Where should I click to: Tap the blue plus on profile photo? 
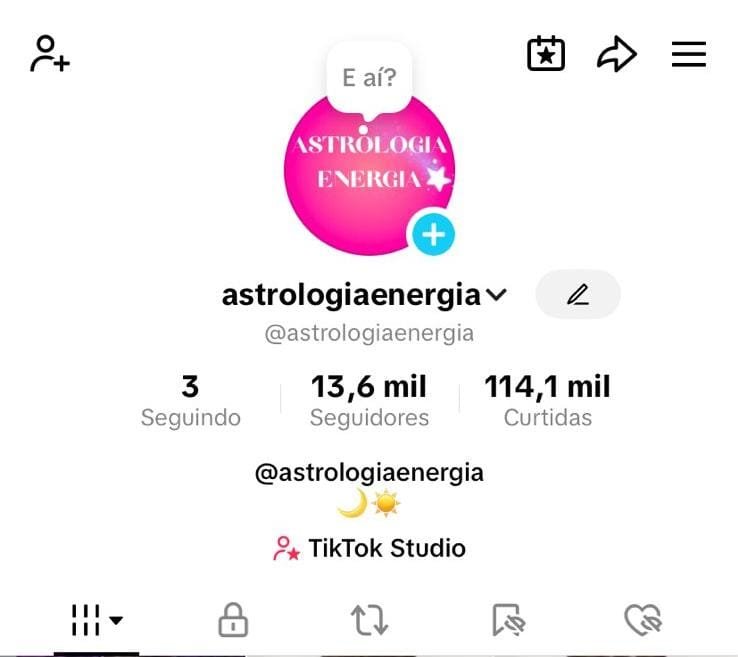[433, 235]
